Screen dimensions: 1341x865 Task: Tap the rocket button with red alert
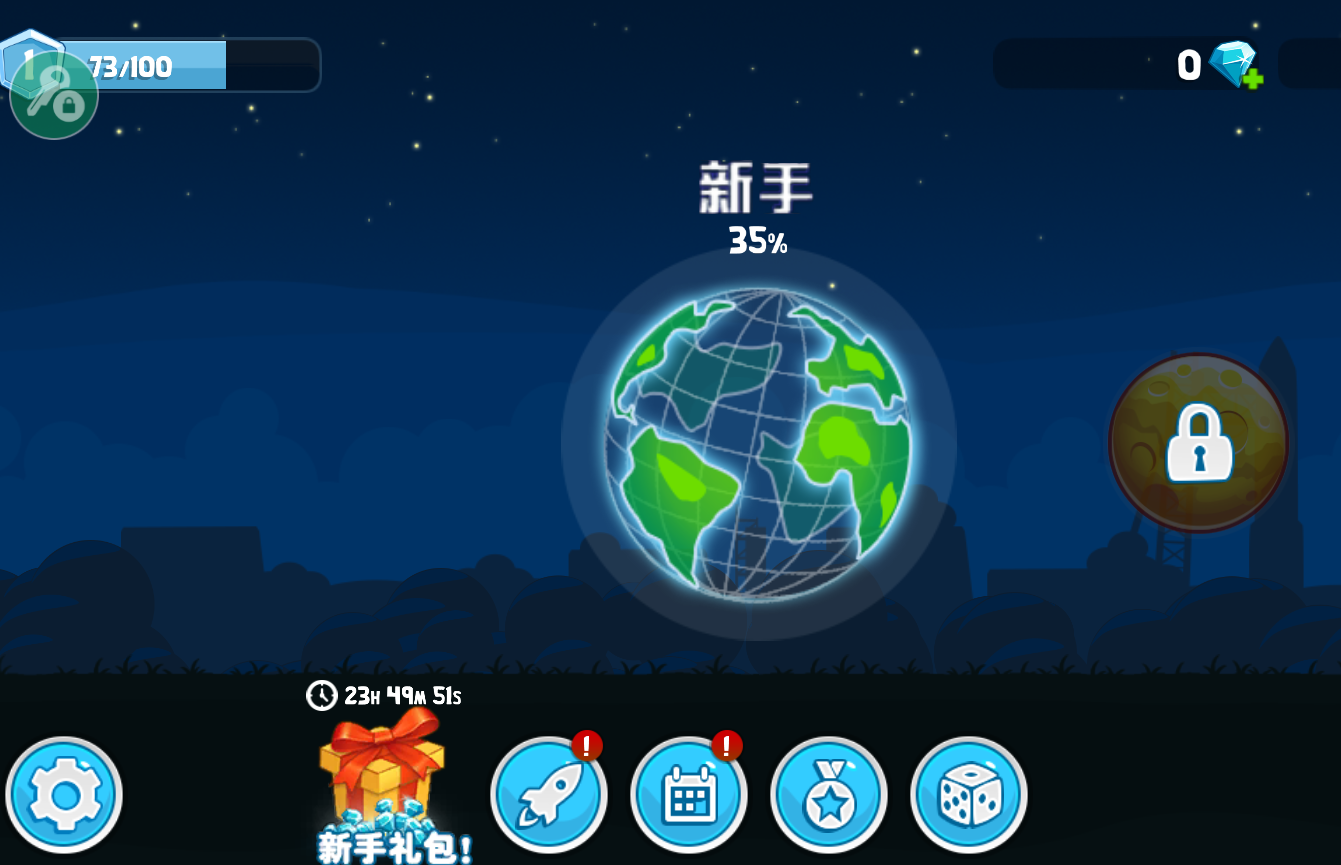click(x=548, y=796)
